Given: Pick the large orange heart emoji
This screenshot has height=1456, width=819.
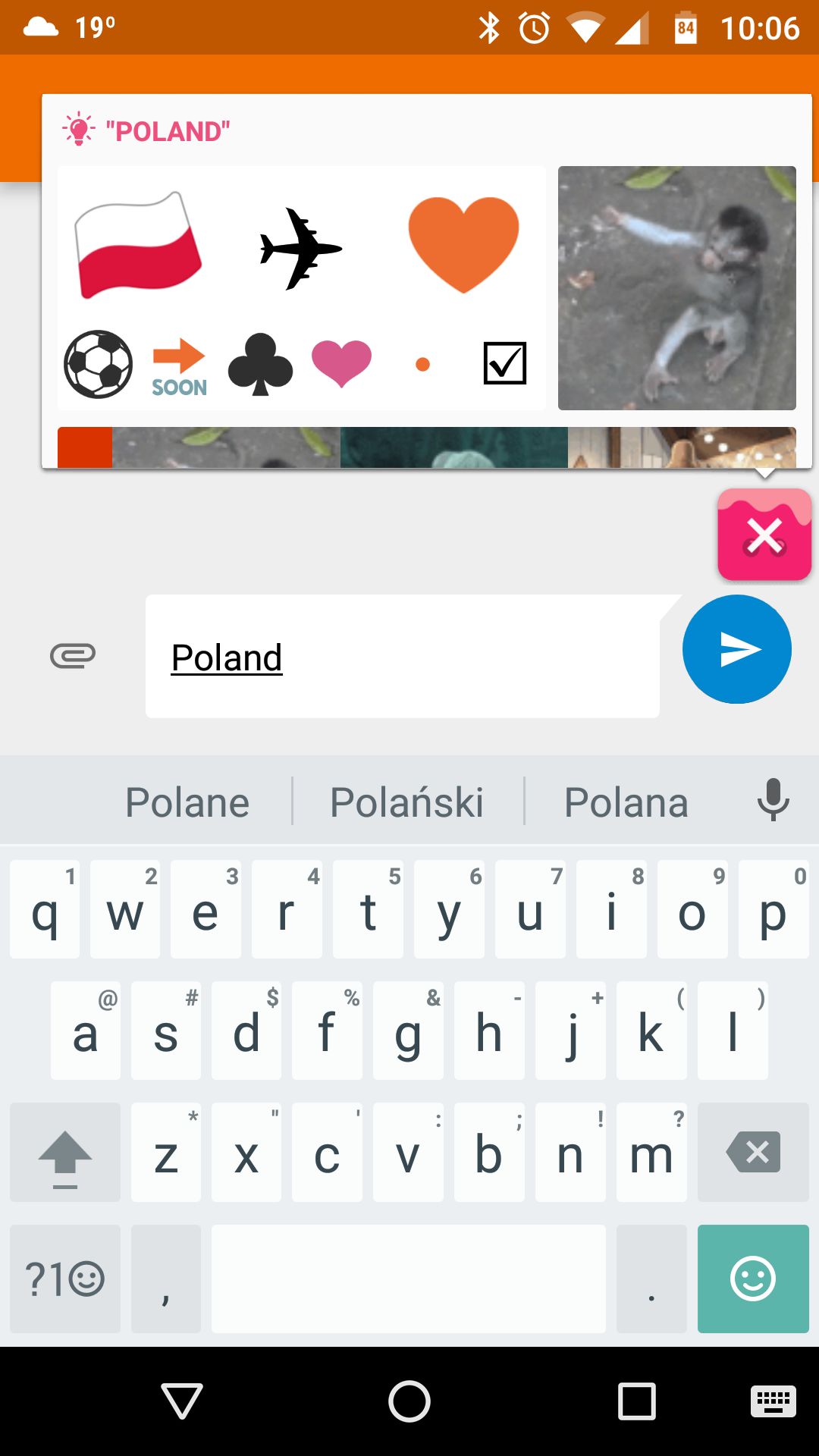Looking at the screenshot, I should pyautogui.click(x=463, y=244).
